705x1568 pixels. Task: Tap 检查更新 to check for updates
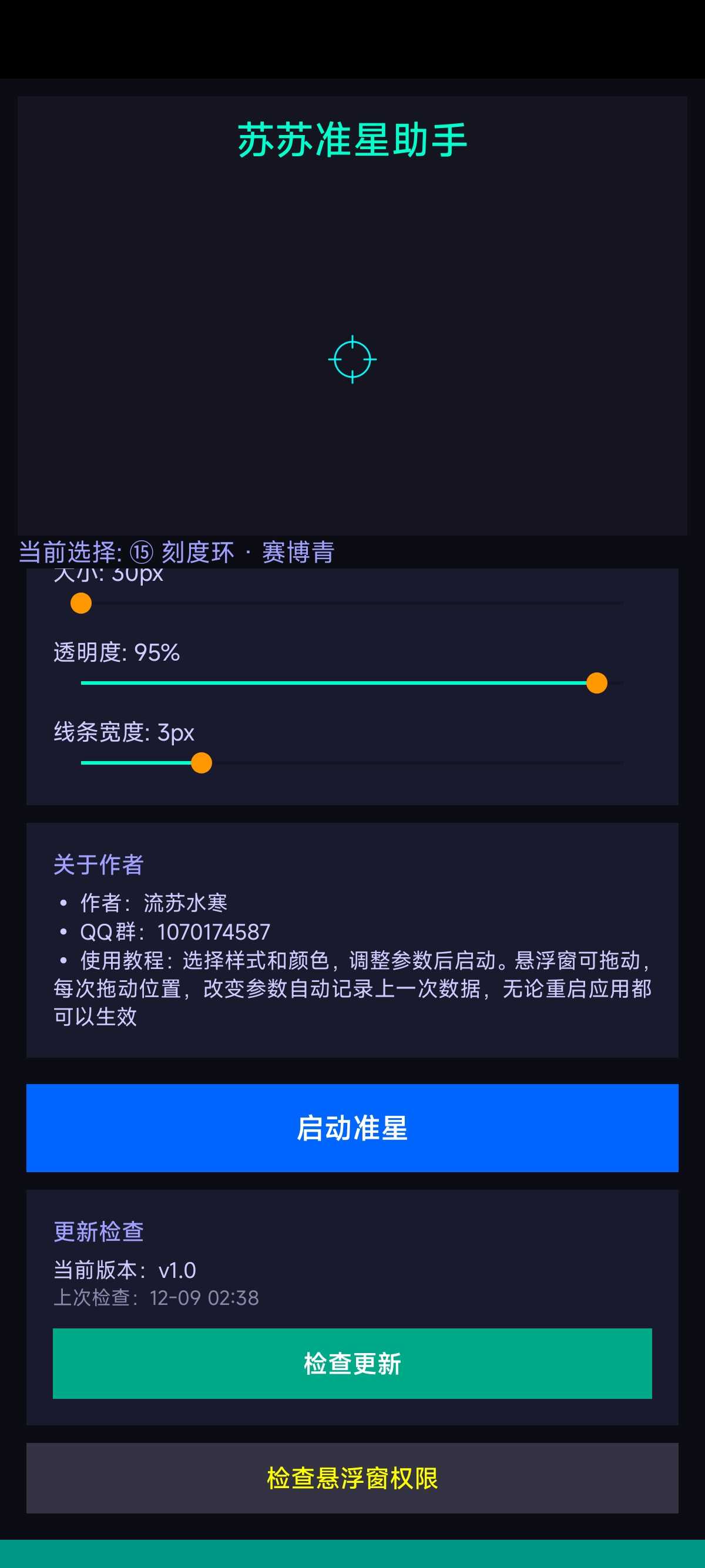coord(352,1364)
